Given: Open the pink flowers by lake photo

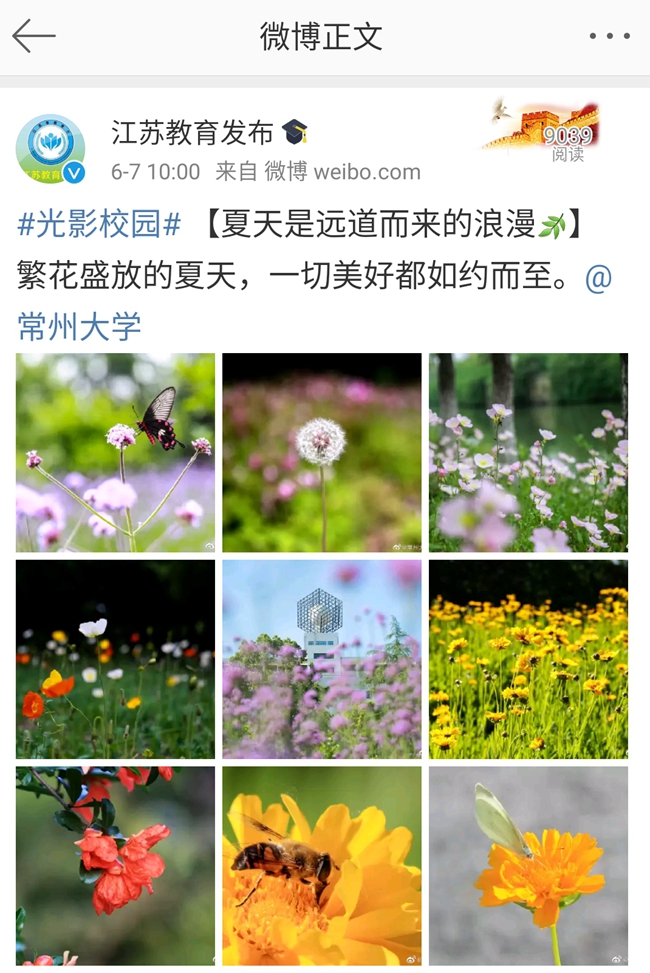Looking at the screenshot, I should [x=528, y=453].
